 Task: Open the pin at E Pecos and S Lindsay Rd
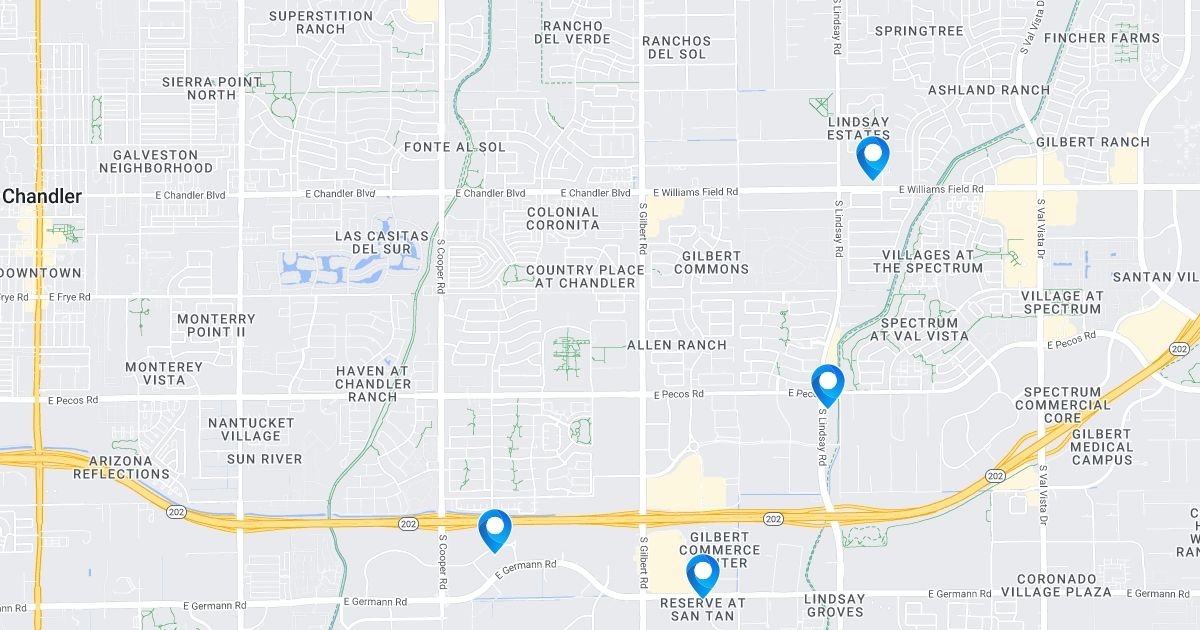pos(828,385)
